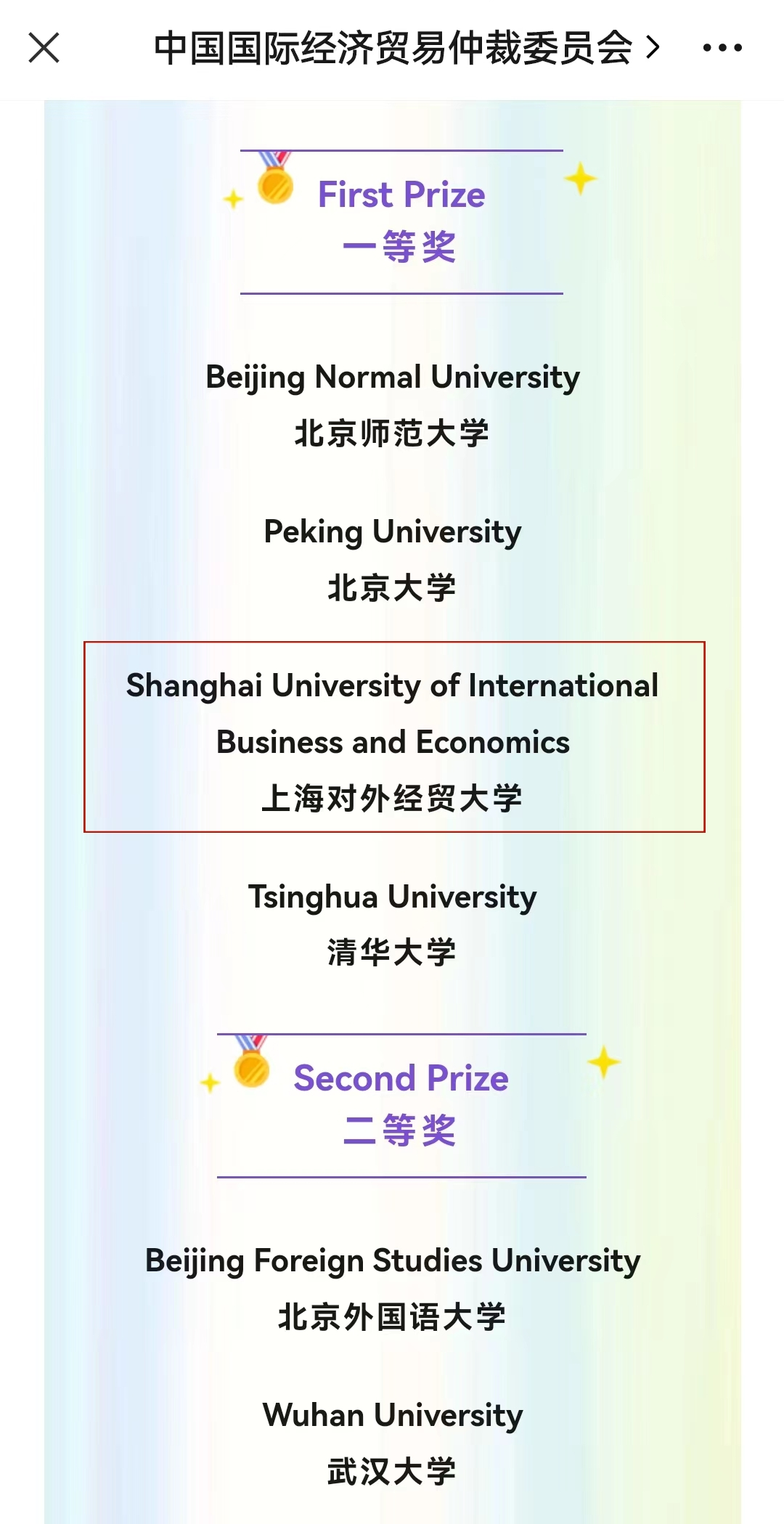784x1524 pixels.
Task: Open the 中国国际经济贸易仲裁委员会 account page
Action: 405,49
